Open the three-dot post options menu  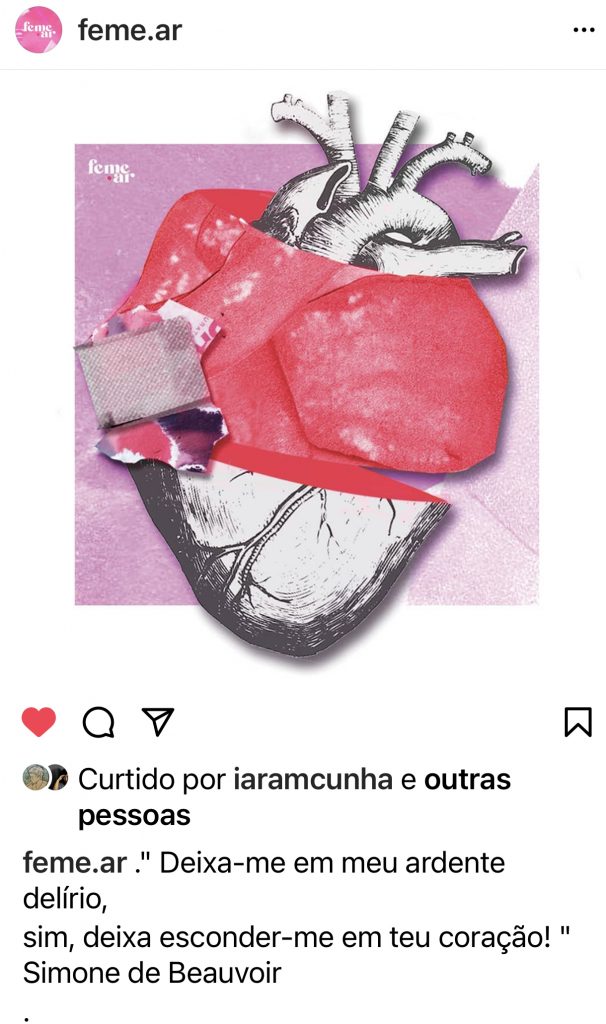click(582, 30)
